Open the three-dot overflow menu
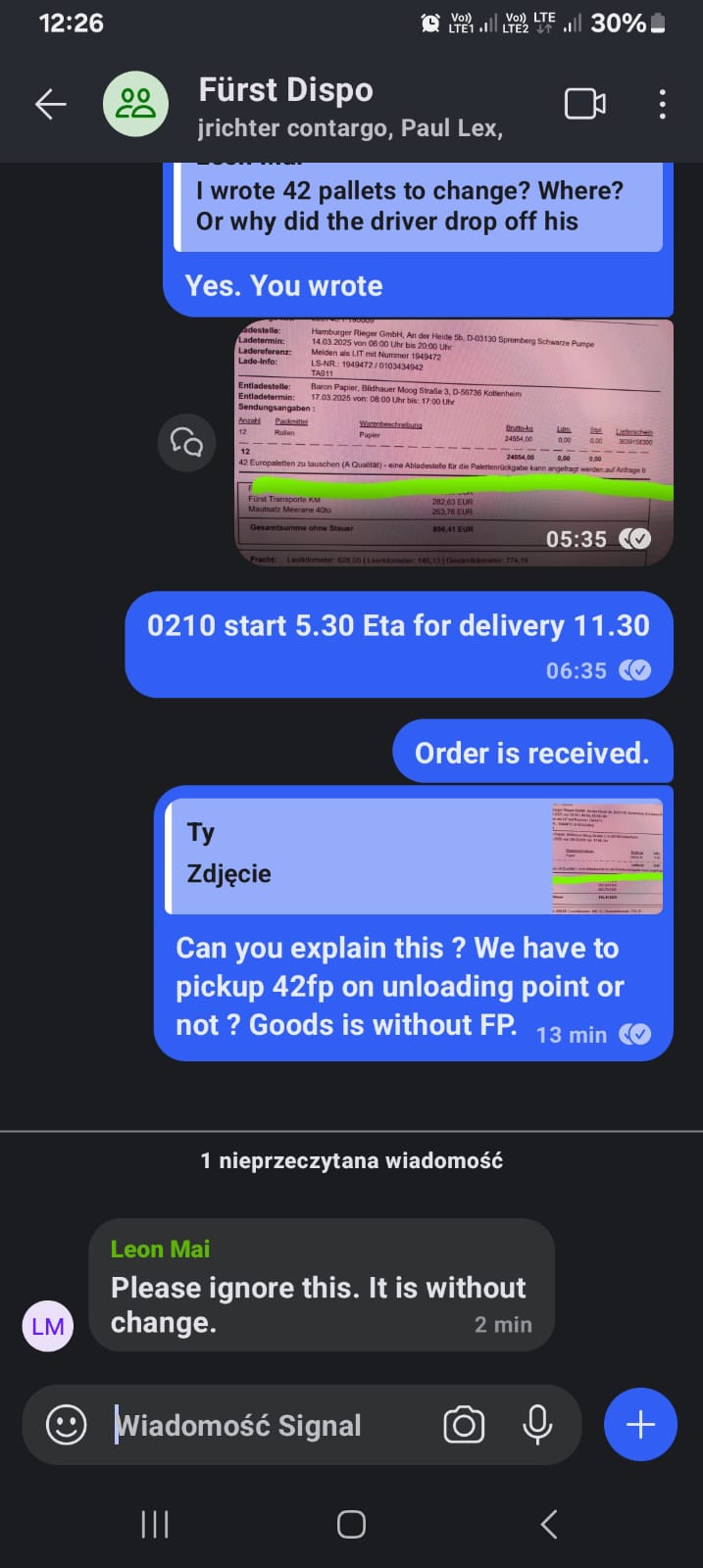The width and height of the screenshot is (703, 1568). click(663, 104)
